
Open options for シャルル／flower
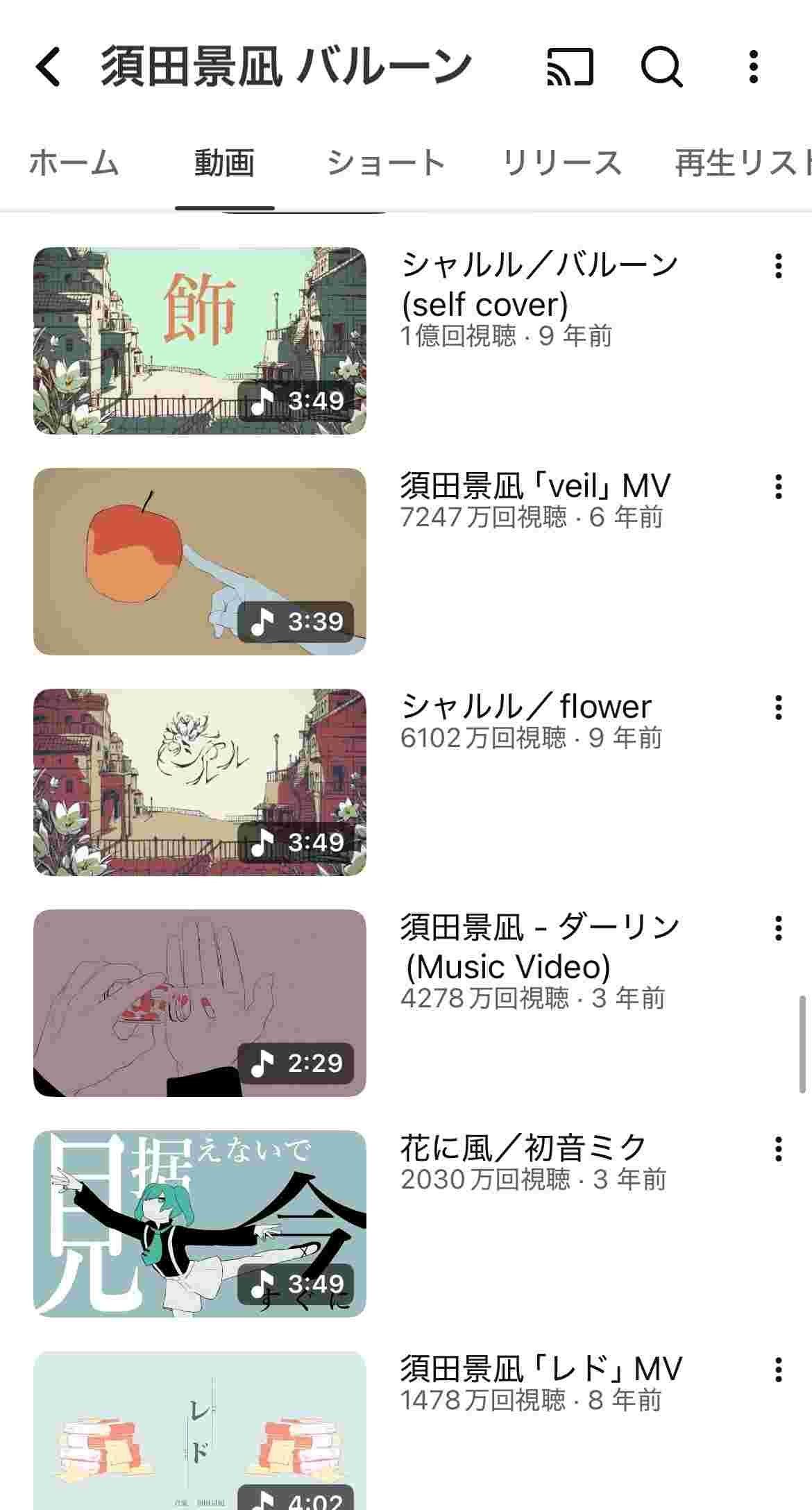click(x=779, y=707)
